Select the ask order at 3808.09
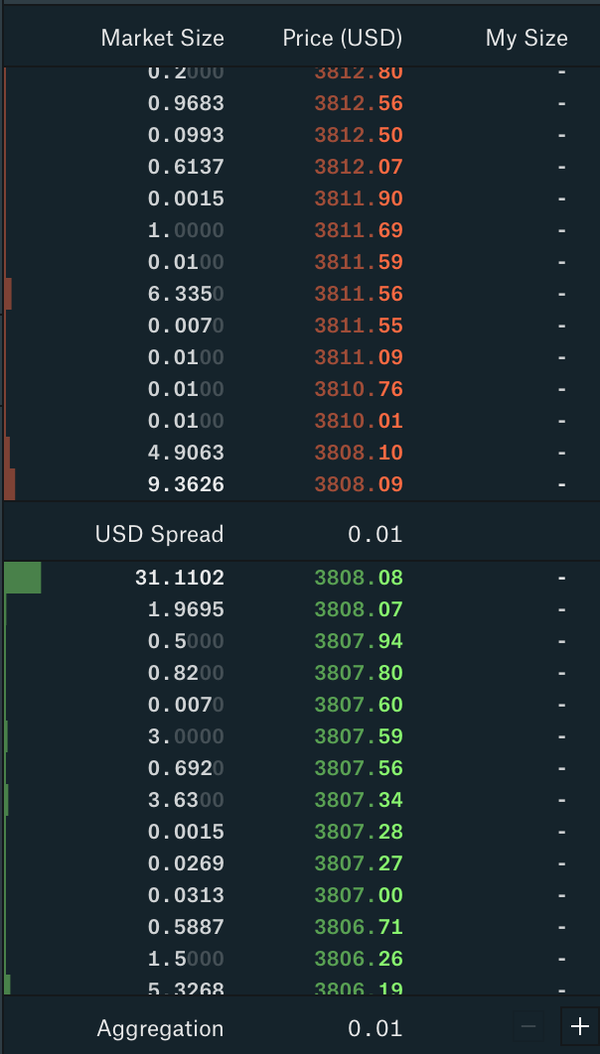 [x=358, y=484]
